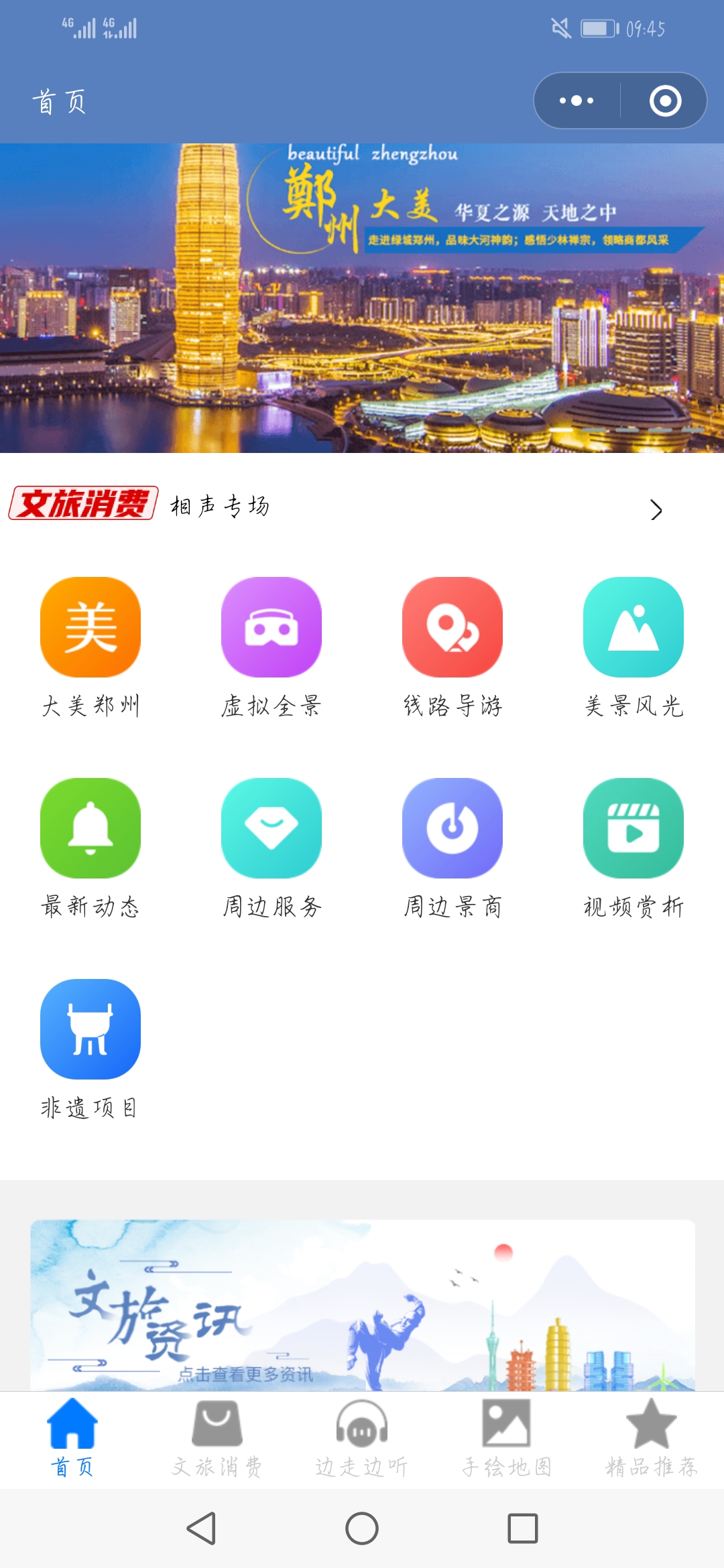
Task: Open the 相声专场 announcement arrow
Action: [x=656, y=510]
